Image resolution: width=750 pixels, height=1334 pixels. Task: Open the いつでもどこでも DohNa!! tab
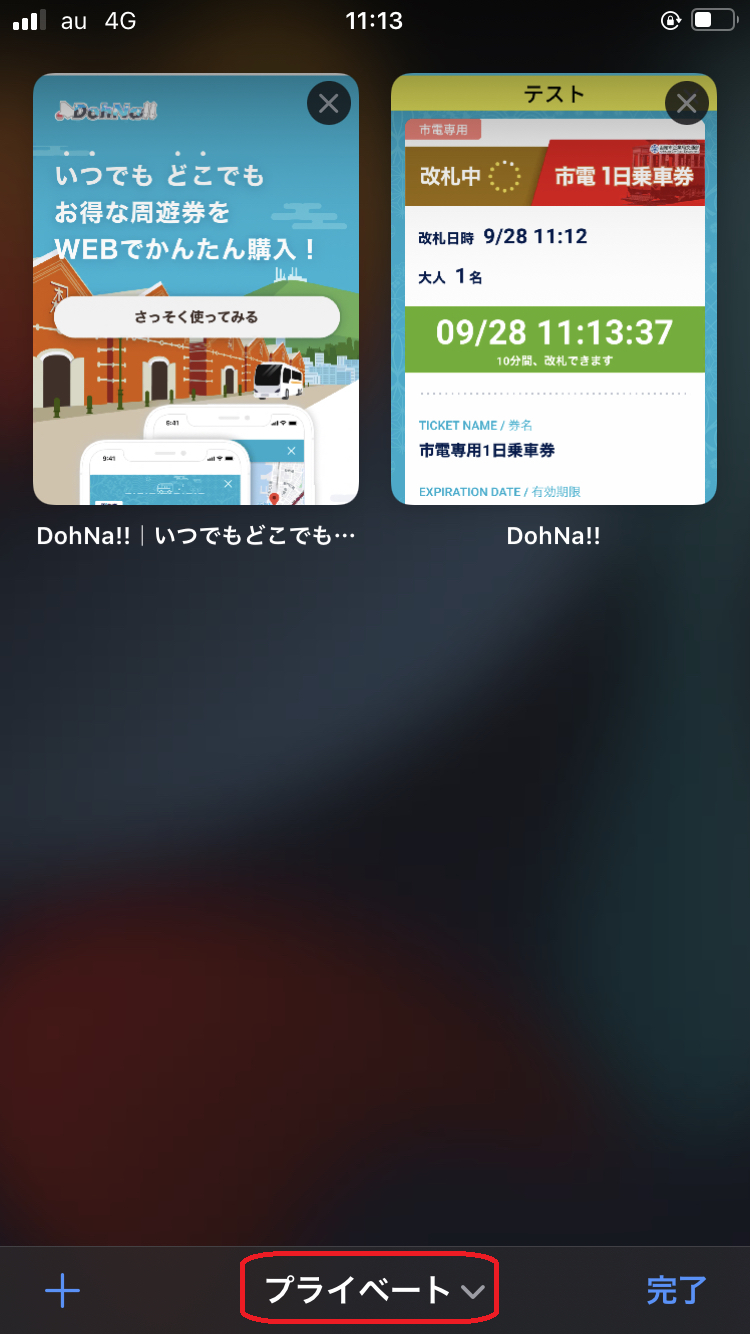[196, 300]
